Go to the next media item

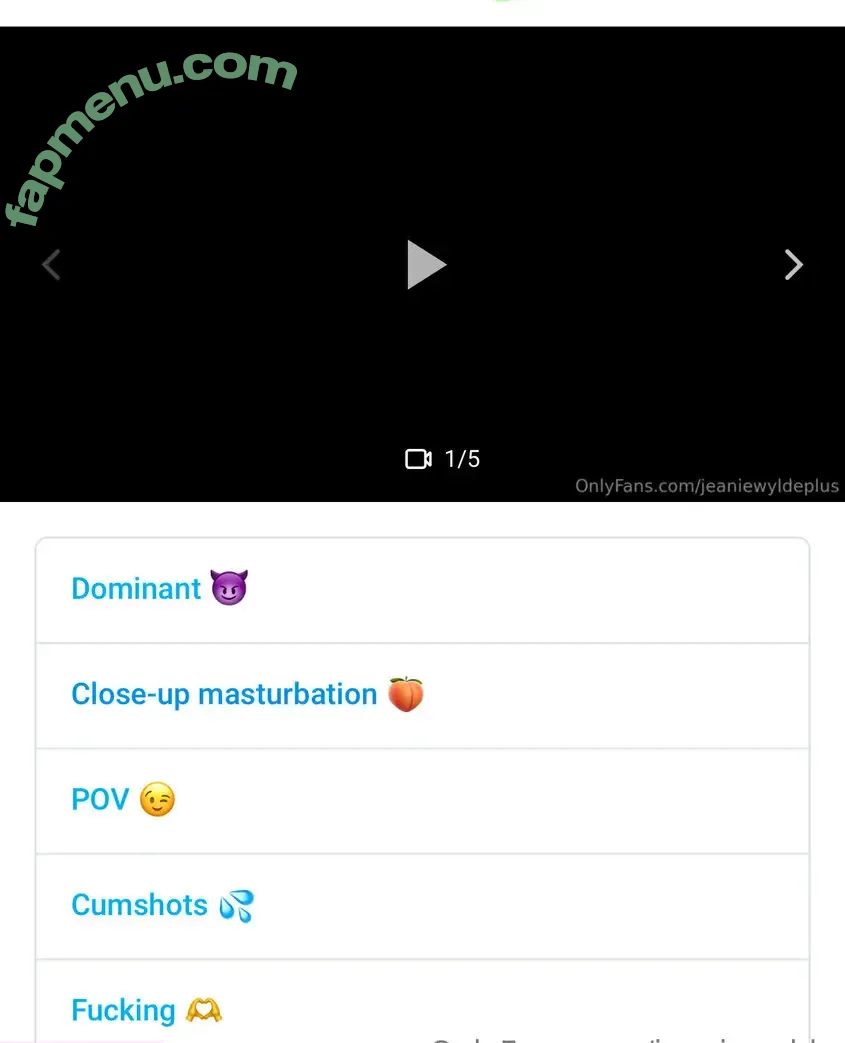[x=793, y=265]
